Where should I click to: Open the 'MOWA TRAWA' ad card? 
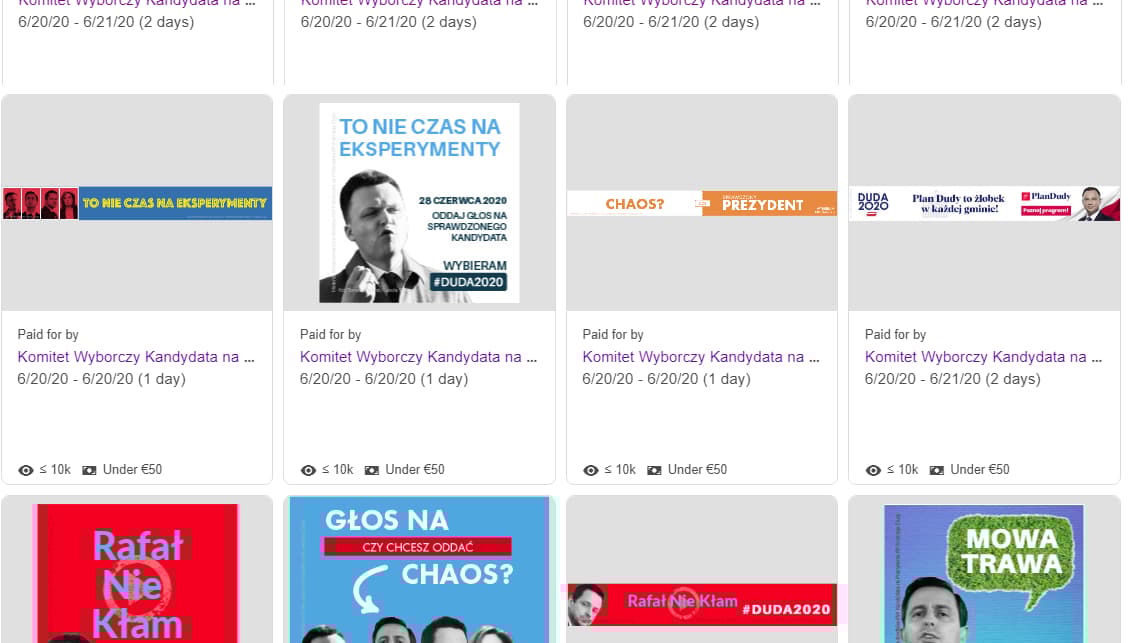pos(984,575)
